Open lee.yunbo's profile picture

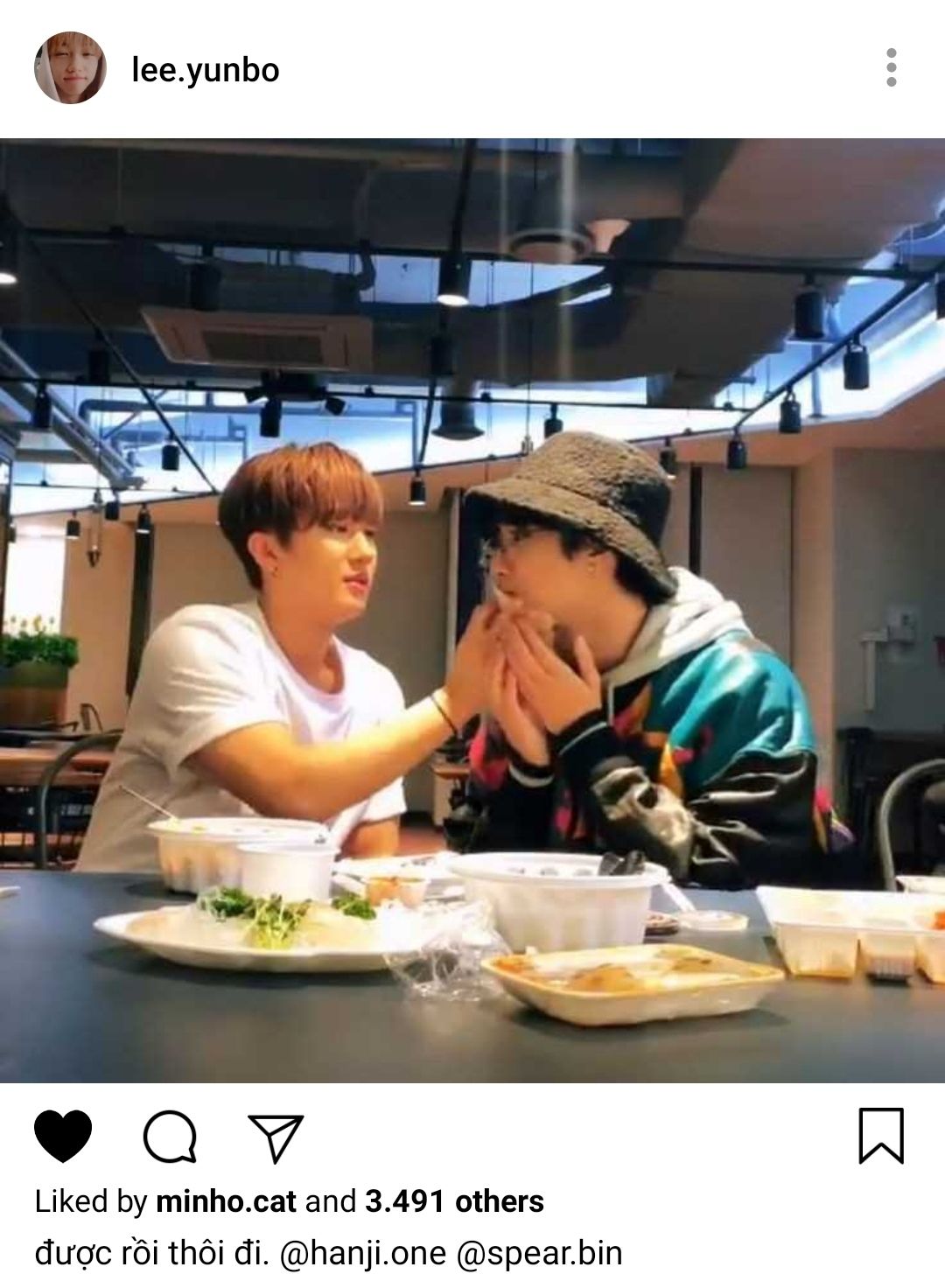tap(70, 68)
